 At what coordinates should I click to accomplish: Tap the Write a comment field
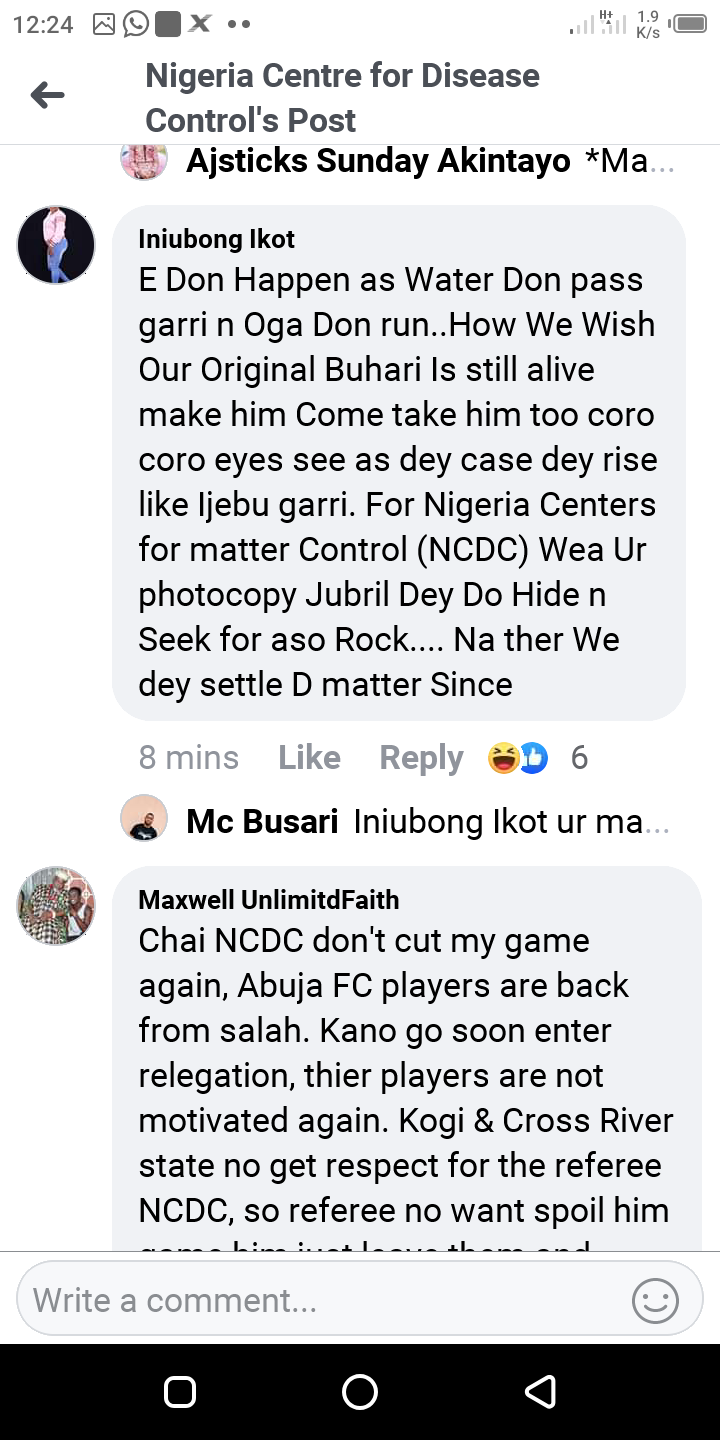(320, 1300)
